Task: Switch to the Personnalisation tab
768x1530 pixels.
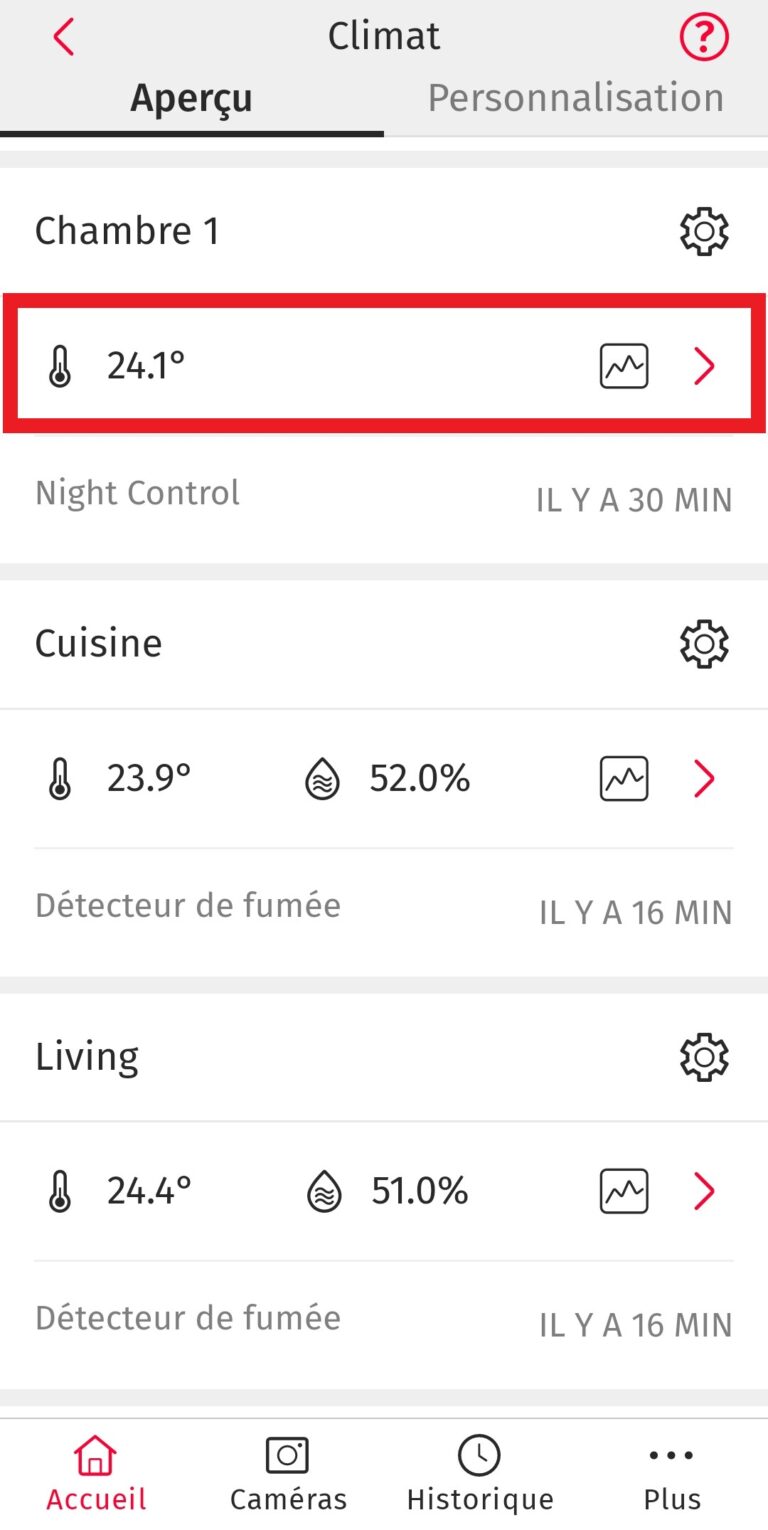Action: coord(575,98)
